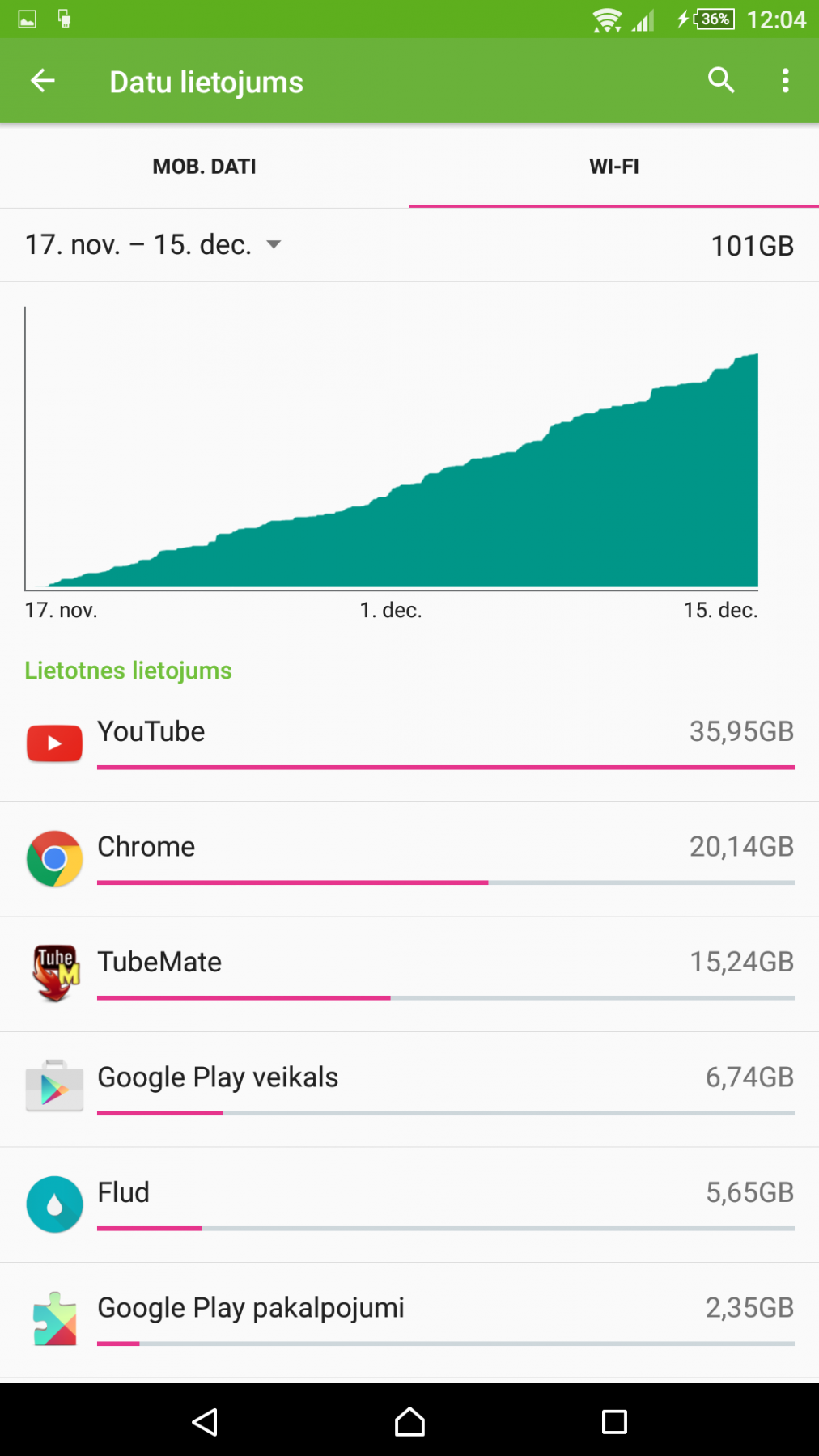Viewport: 819px width, 1456px height.
Task: View Flud data usage details
Action: (x=409, y=1204)
